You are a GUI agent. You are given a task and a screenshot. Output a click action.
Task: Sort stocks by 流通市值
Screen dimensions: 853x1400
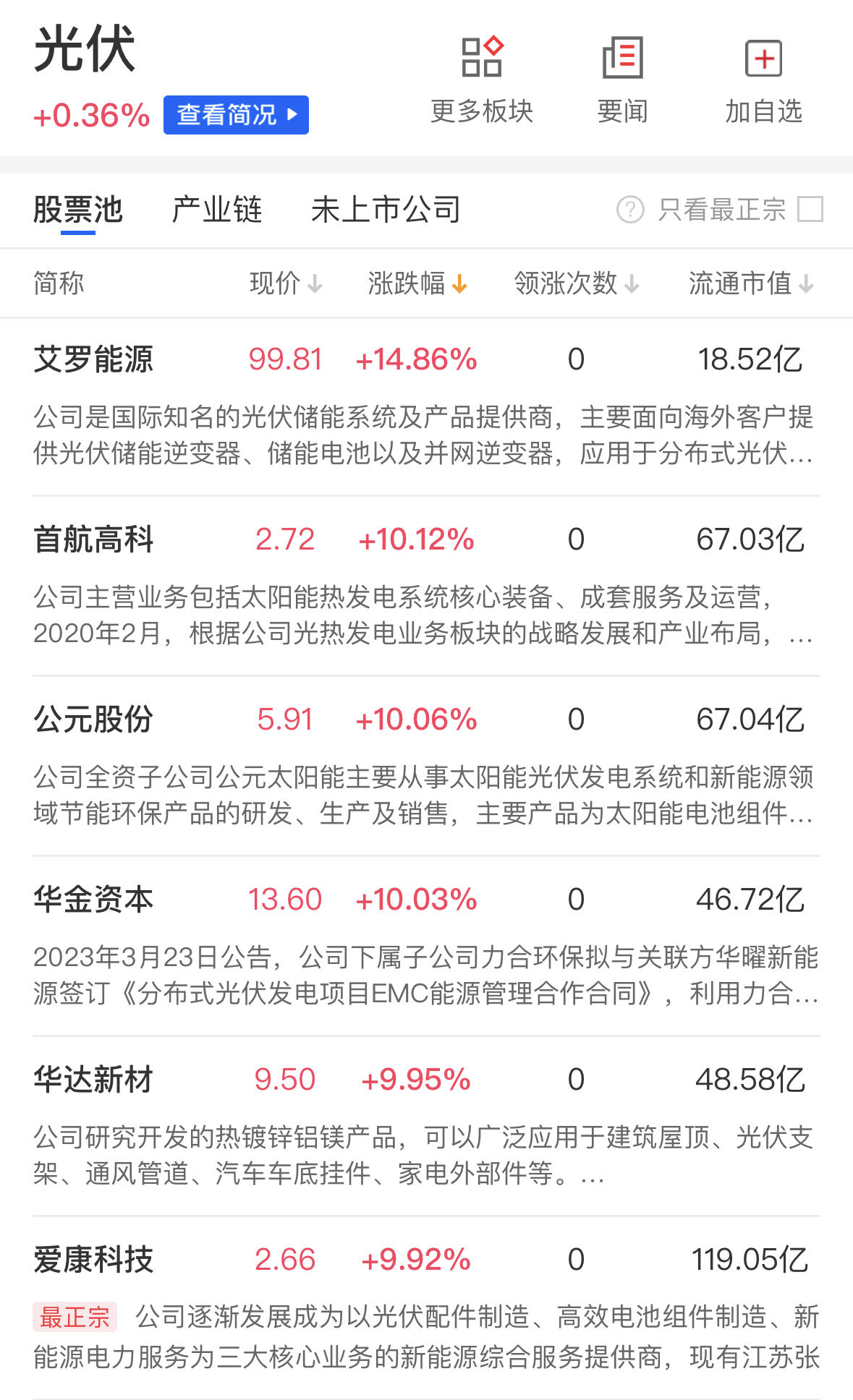point(750,283)
